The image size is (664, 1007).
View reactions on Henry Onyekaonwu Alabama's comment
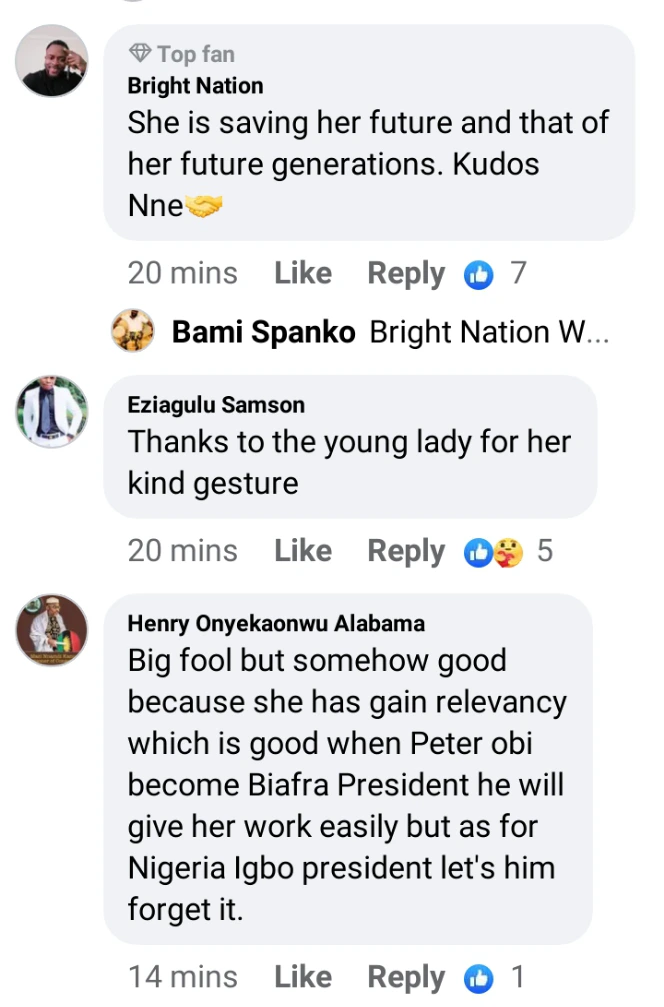click(494, 977)
